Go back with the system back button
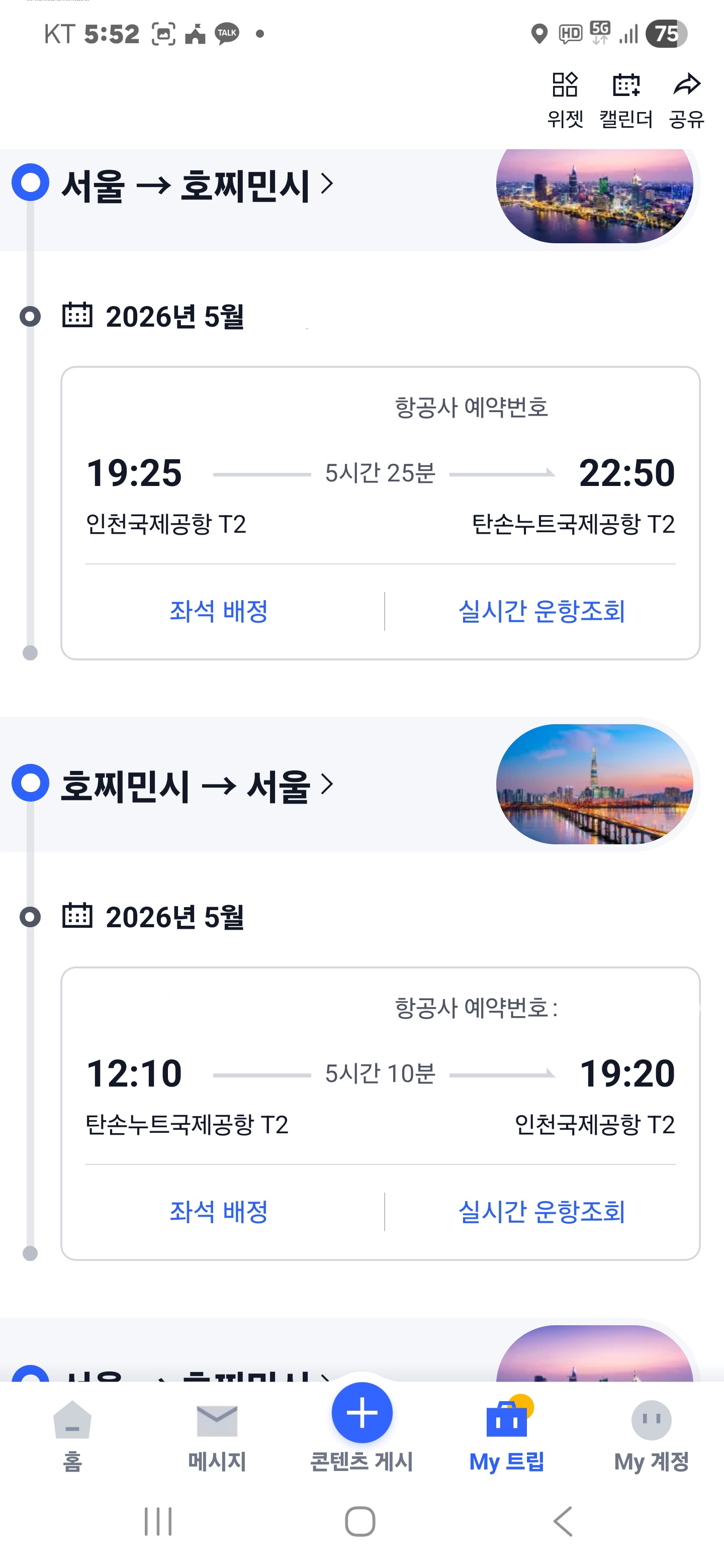The image size is (724, 1568). pyautogui.click(x=563, y=1522)
